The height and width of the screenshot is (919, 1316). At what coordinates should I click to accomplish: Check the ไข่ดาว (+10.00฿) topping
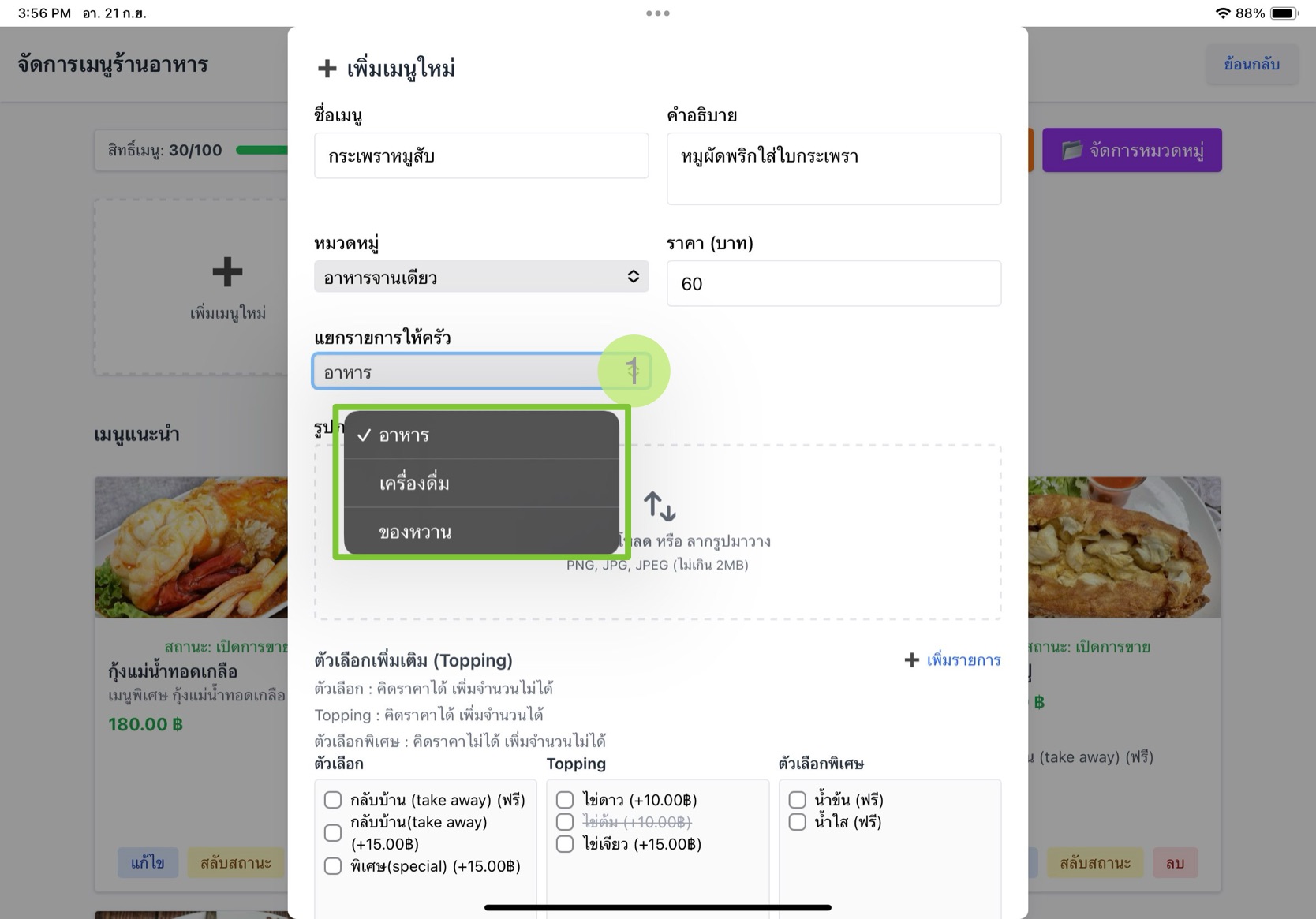click(x=565, y=800)
